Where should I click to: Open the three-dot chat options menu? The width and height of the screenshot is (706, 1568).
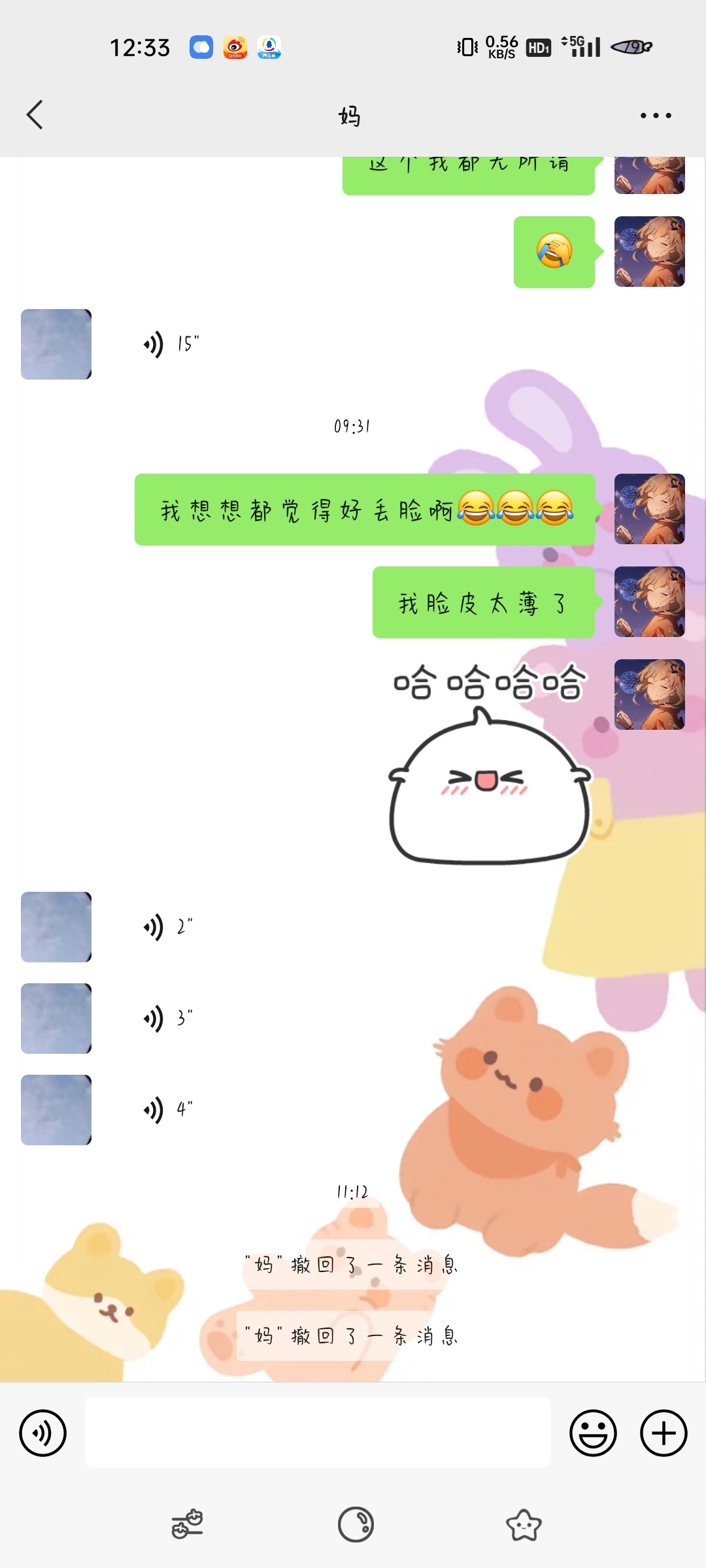655,116
